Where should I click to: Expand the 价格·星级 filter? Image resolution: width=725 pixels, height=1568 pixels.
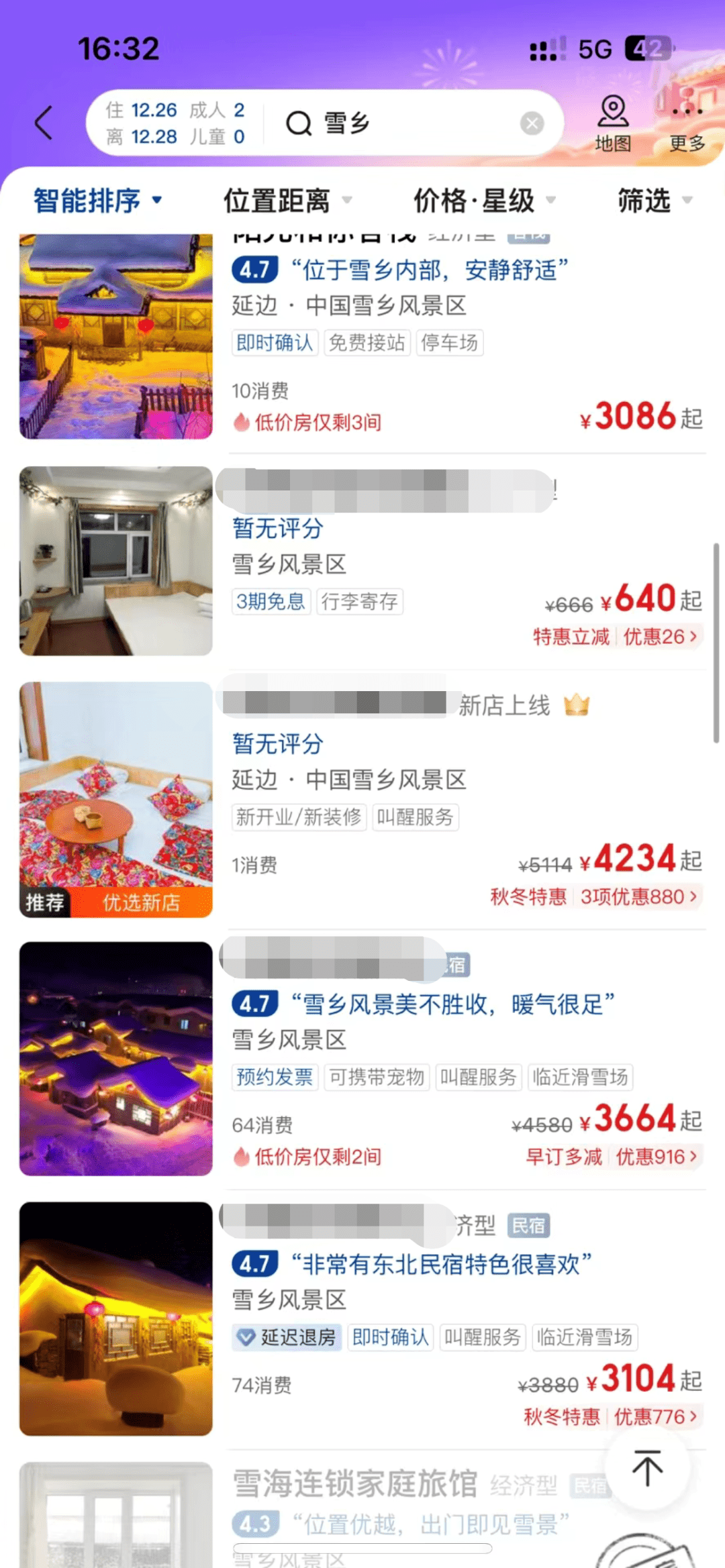point(483,200)
